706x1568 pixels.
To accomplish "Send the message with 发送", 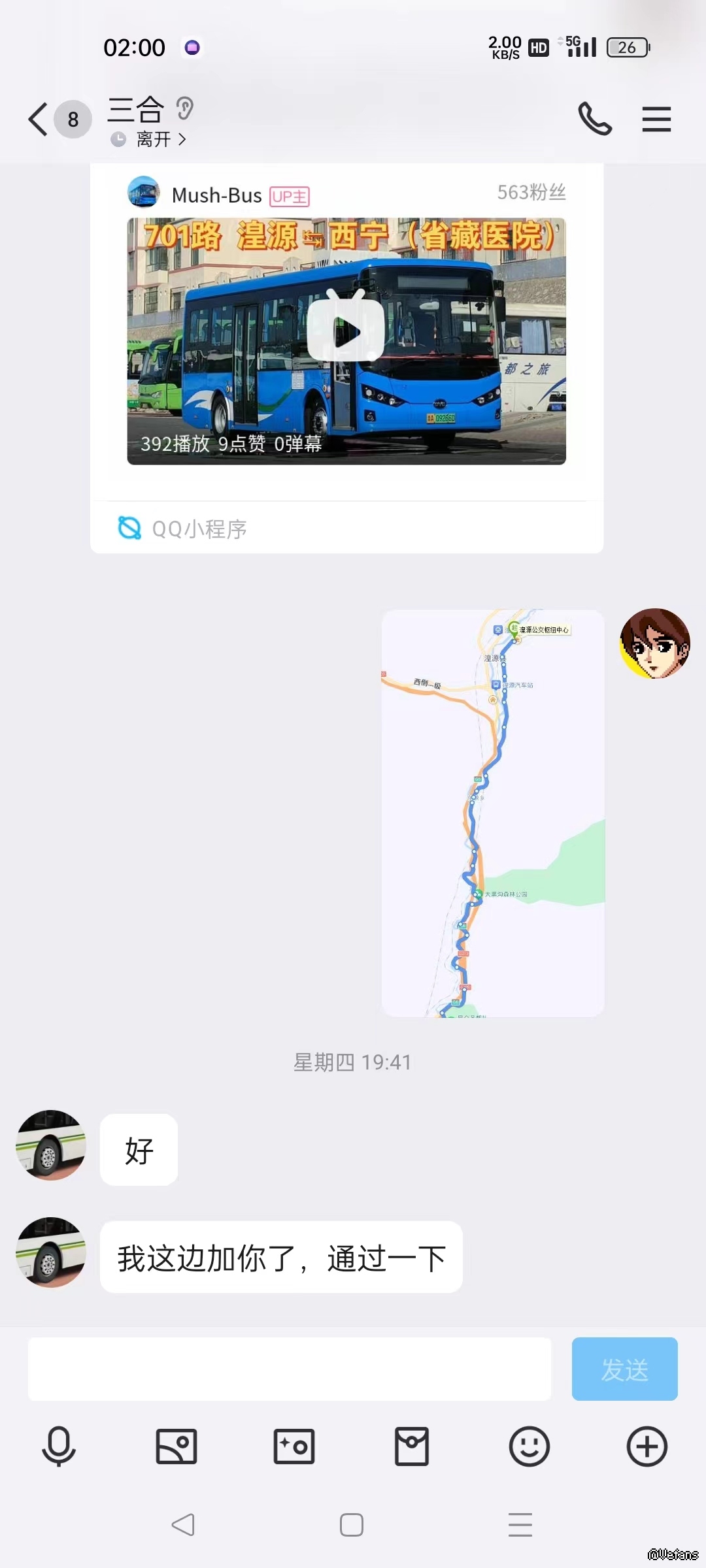I will pos(624,1369).
